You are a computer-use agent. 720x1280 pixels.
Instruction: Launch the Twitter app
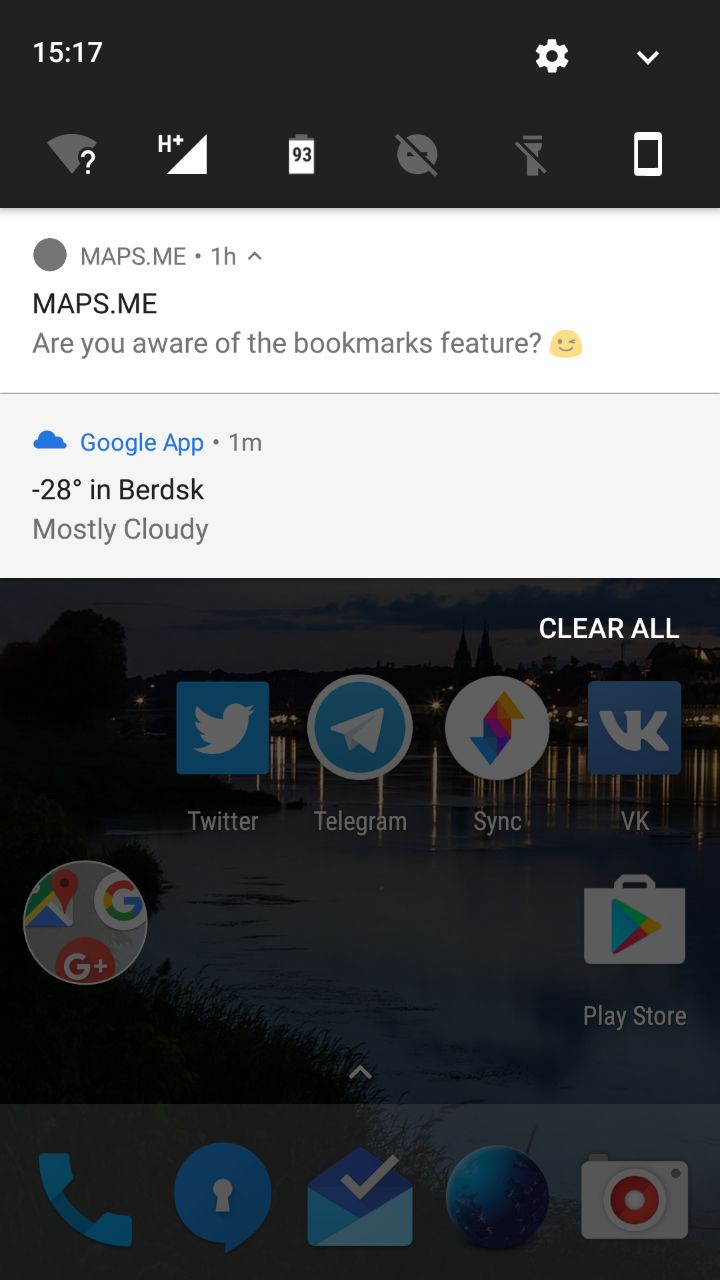click(x=222, y=756)
